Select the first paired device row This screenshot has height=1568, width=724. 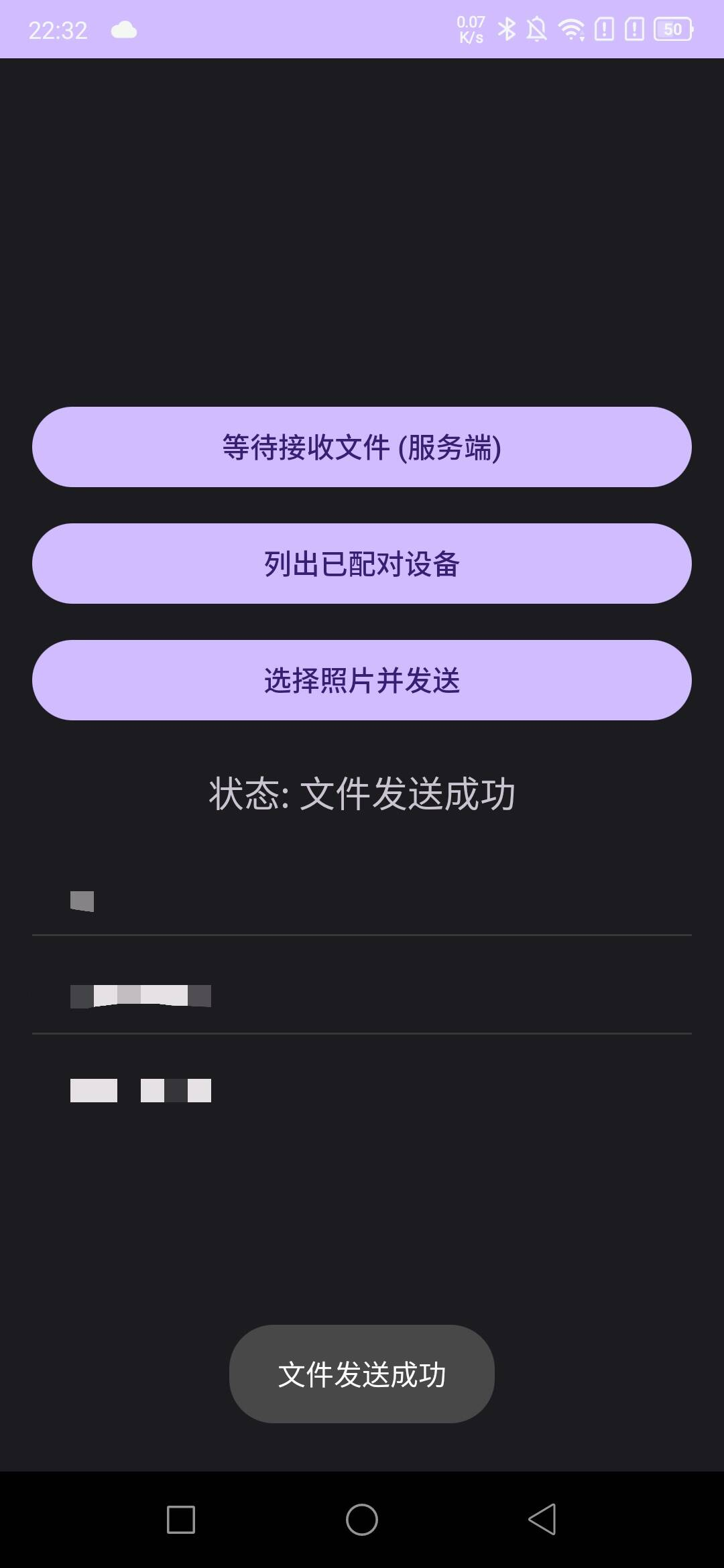(362, 901)
